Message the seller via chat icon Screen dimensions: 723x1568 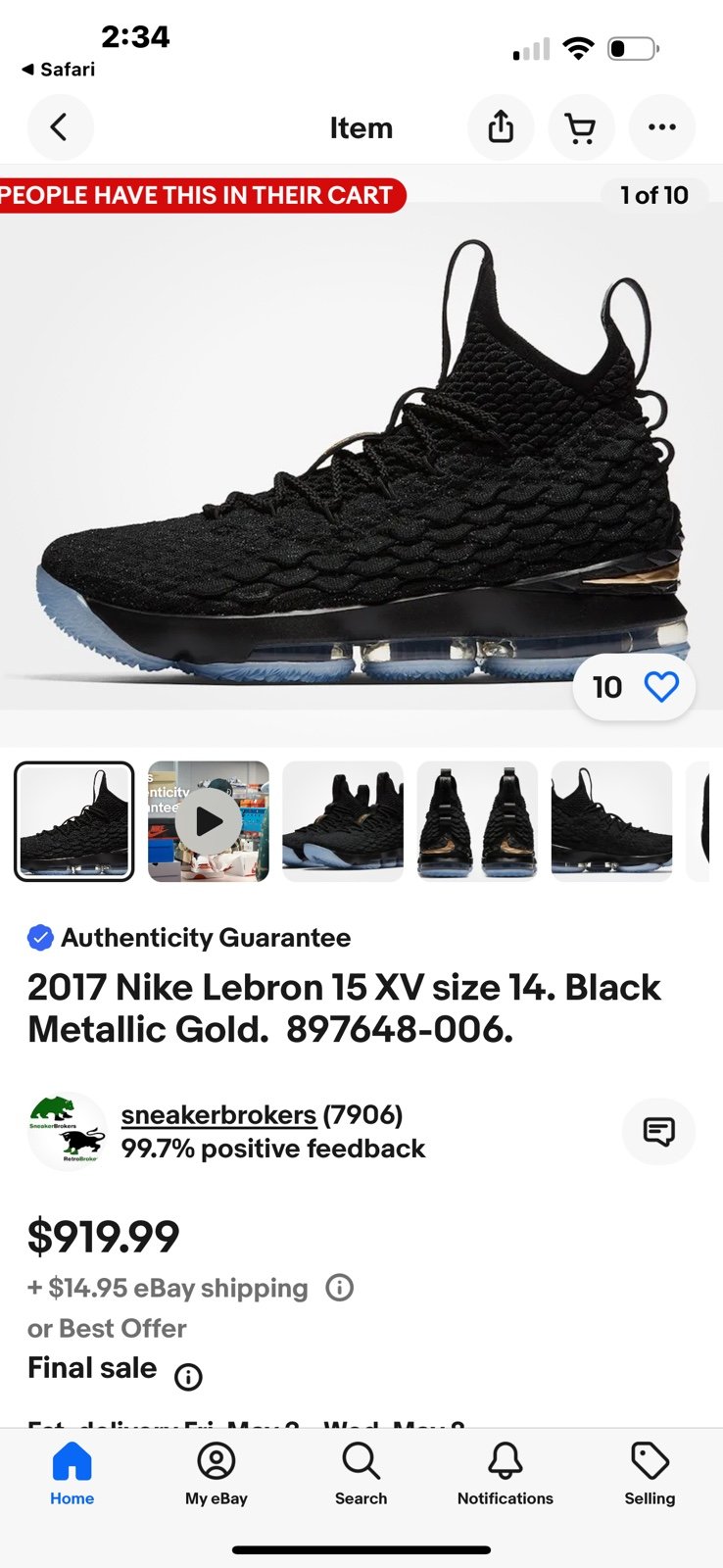[x=658, y=1132]
